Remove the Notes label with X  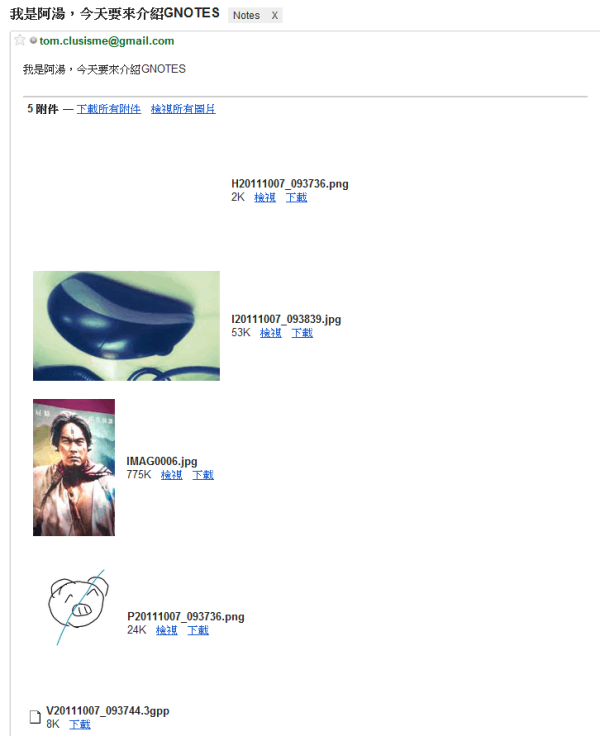click(275, 16)
